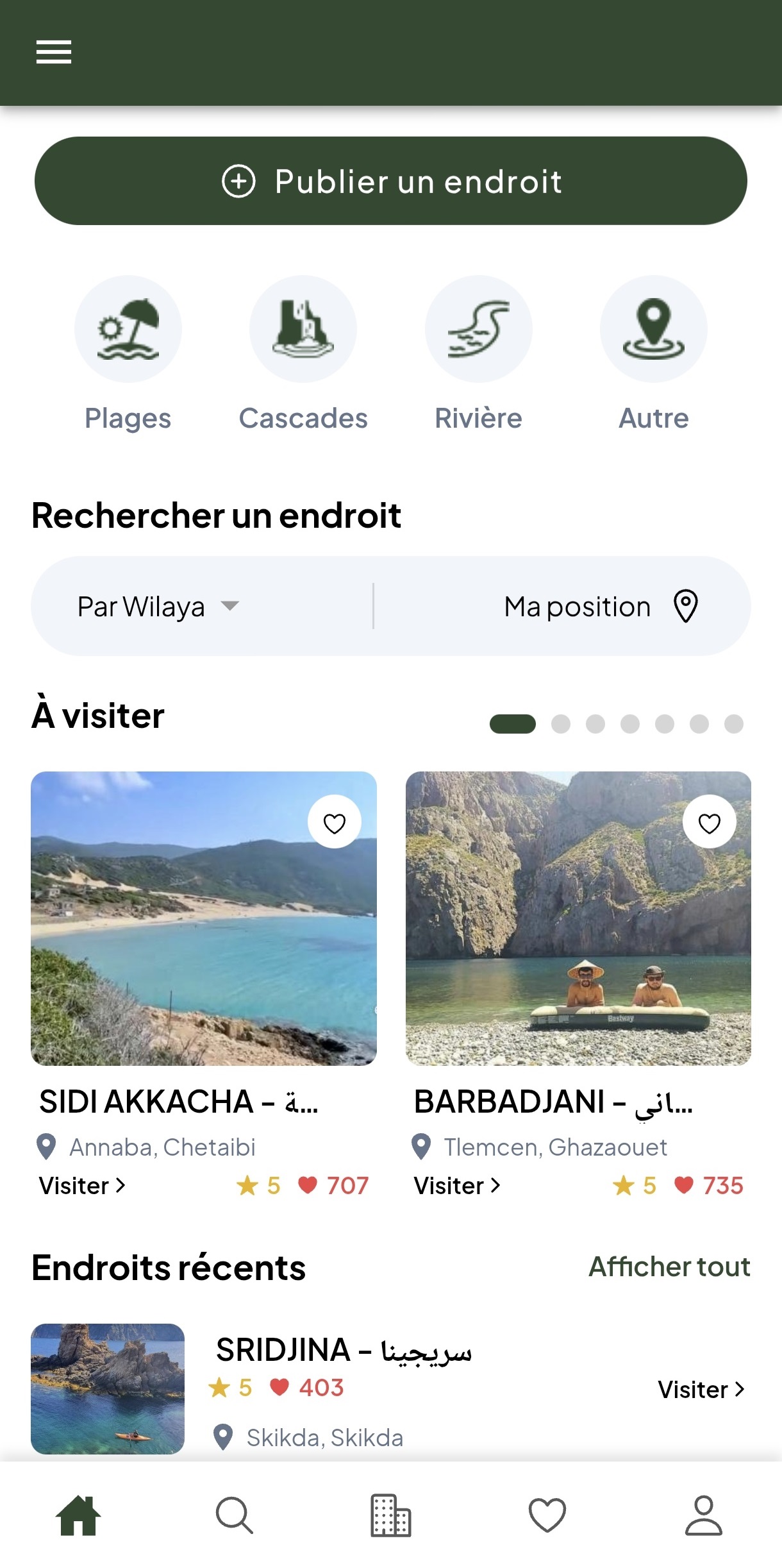Switch to the search tab
Image resolution: width=782 pixels, height=1568 pixels.
click(235, 1515)
